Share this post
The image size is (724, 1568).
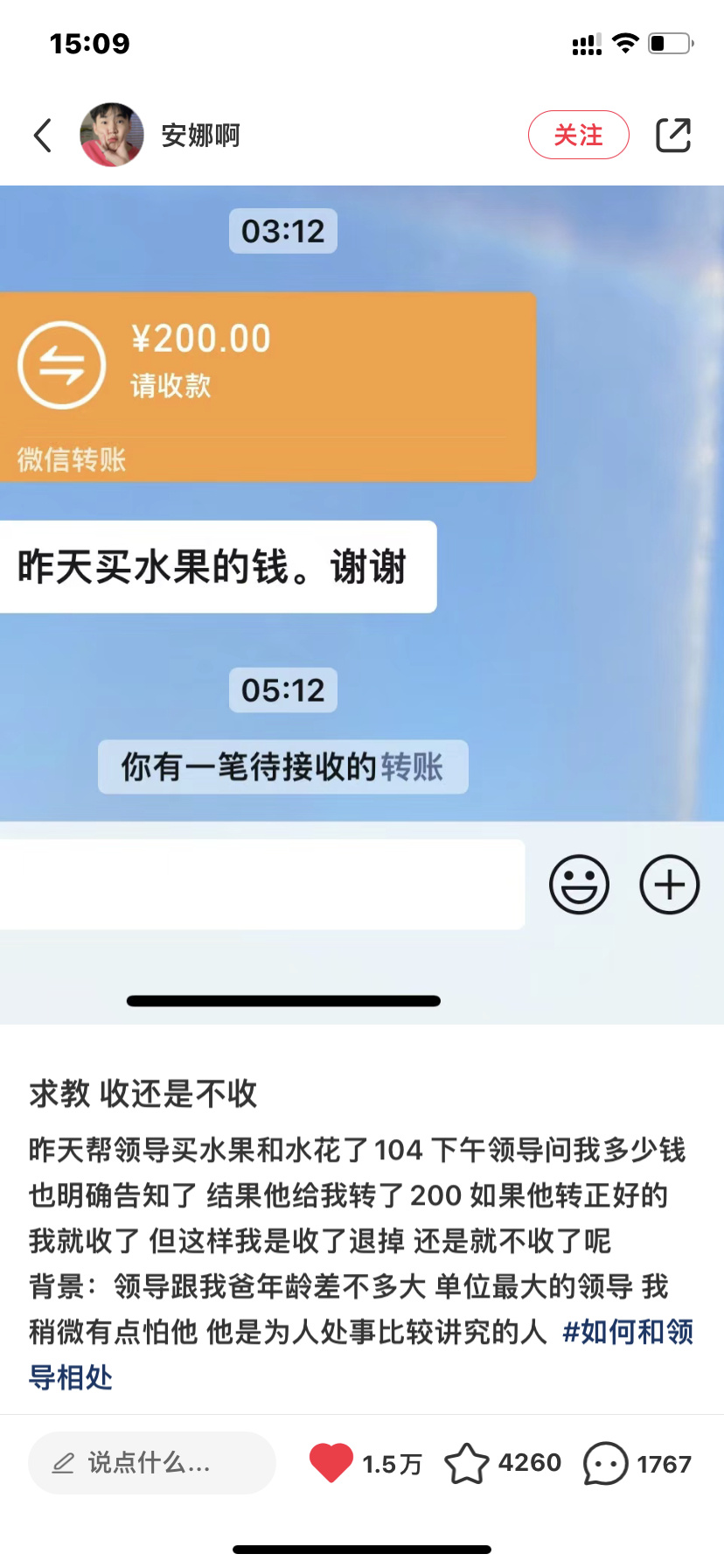point(673,135)
